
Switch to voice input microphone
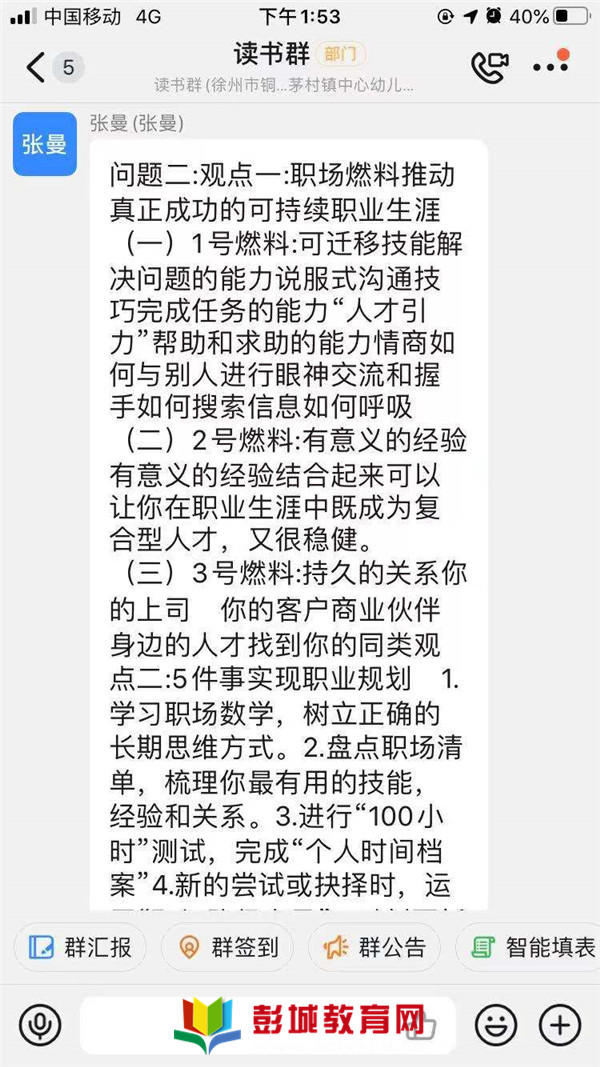[x=40, y=1025]
